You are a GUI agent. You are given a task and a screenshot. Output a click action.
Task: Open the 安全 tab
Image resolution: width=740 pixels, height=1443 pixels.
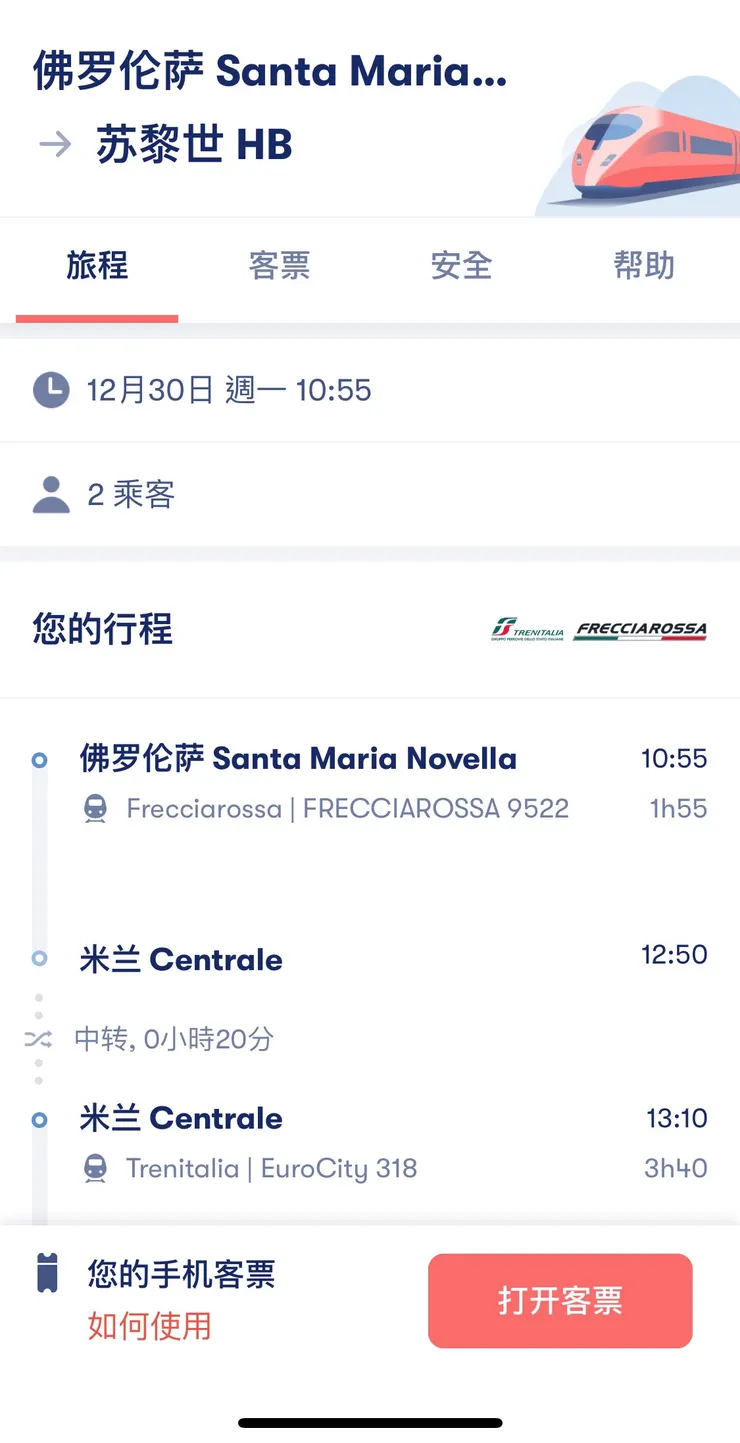point(462,265)
